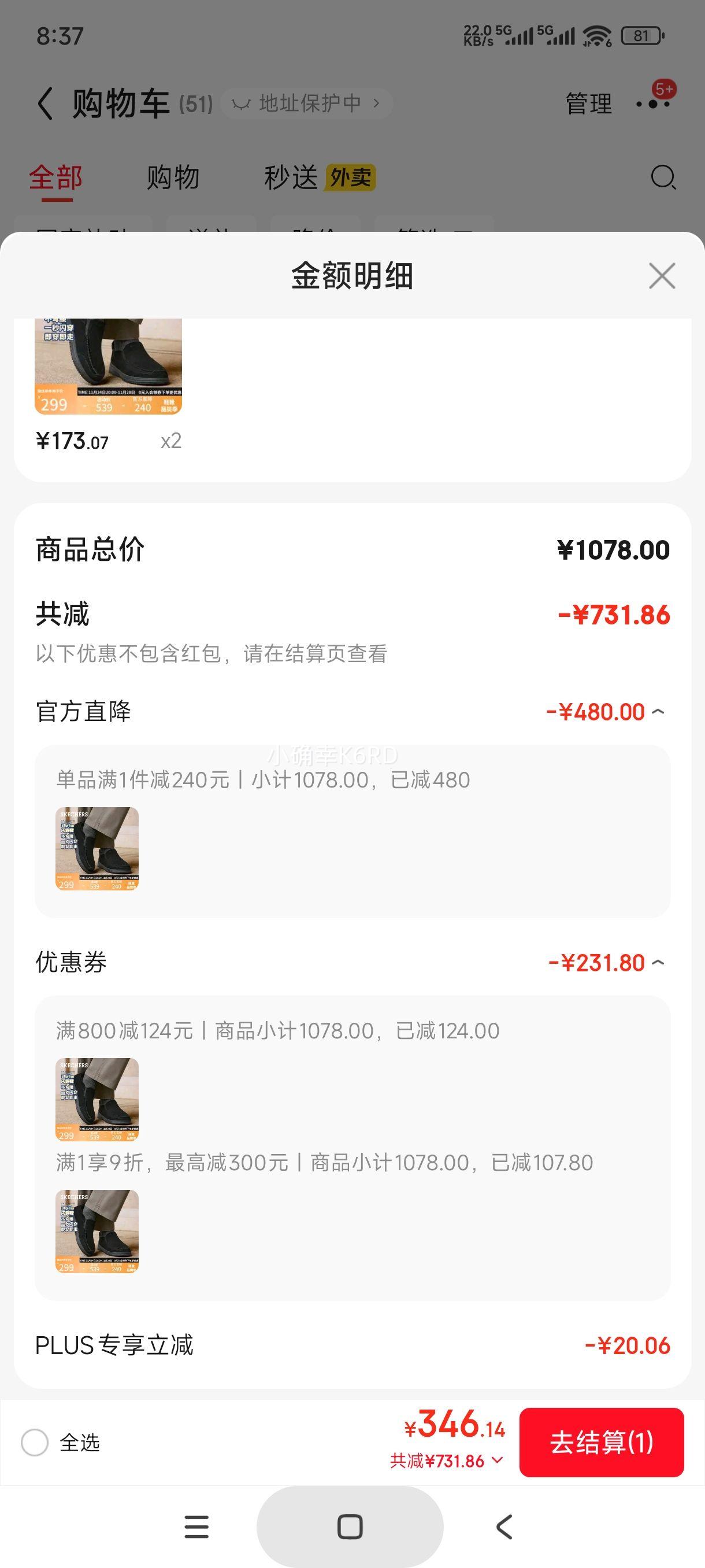Collapse the 优惠券 discount details
Screen dimensions: 705x1568
pyautogui.click(x=658, y=962)
